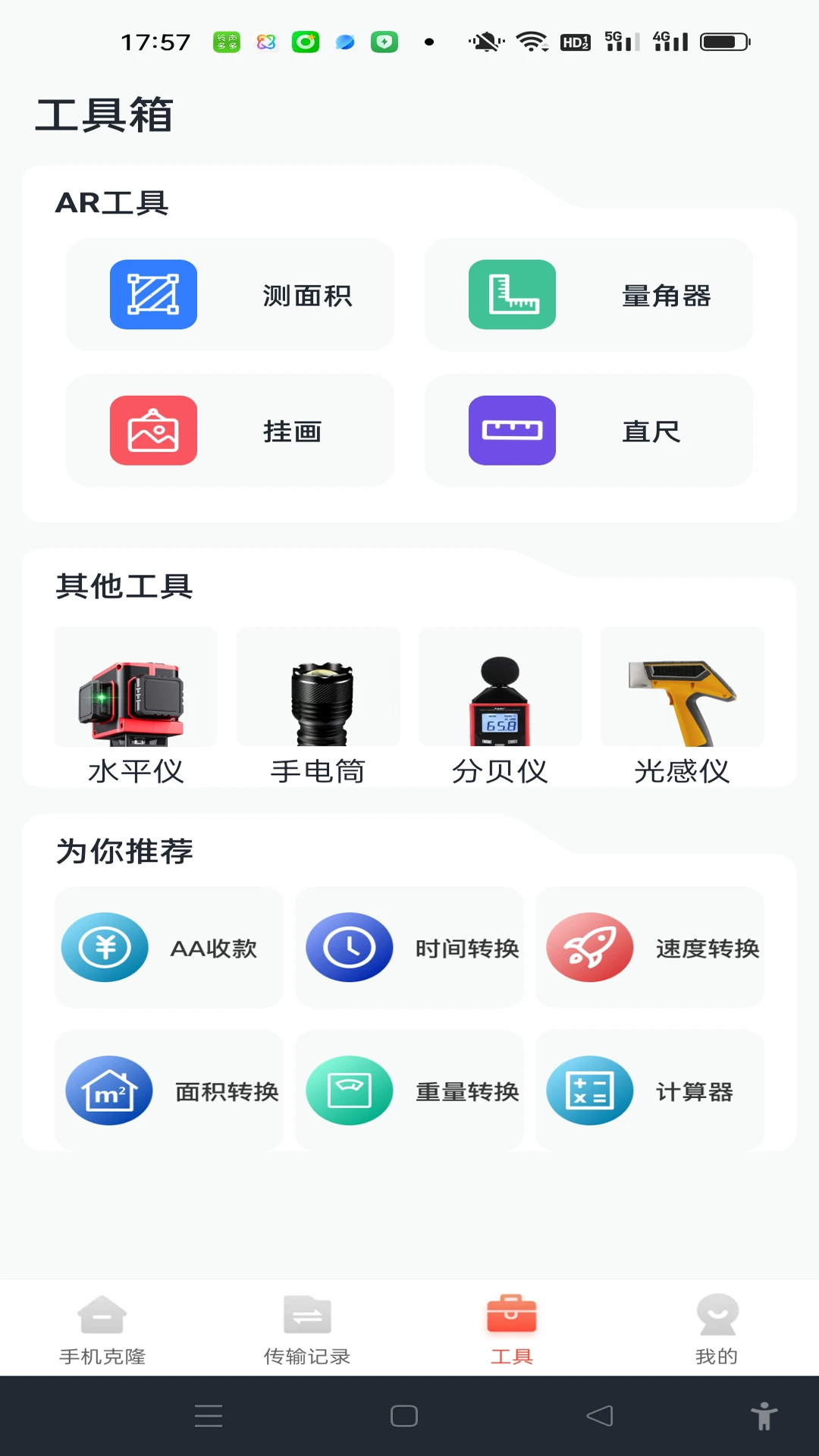
Task: Open the 计算器 calculator tool
Action: point(650,1090)
